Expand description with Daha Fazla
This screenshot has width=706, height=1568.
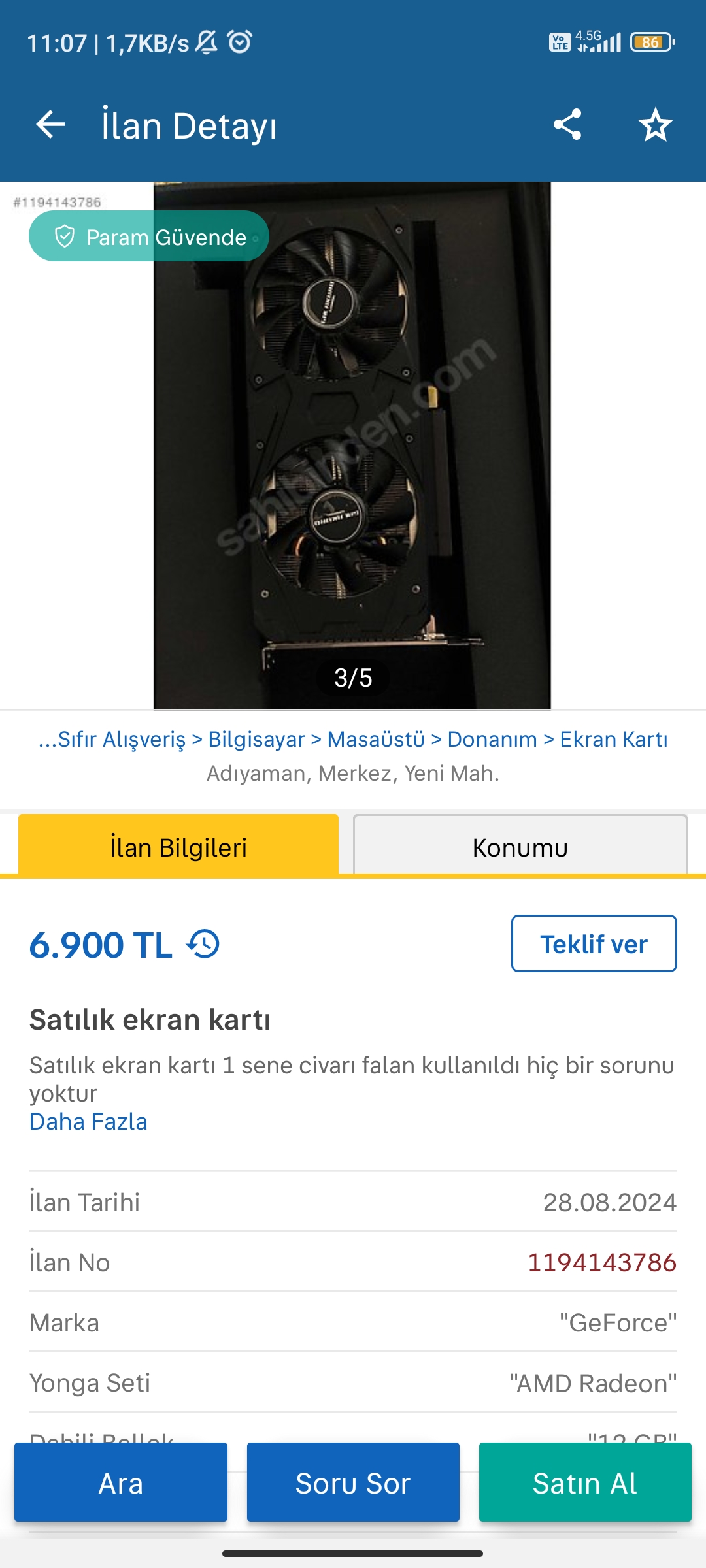88,1122
